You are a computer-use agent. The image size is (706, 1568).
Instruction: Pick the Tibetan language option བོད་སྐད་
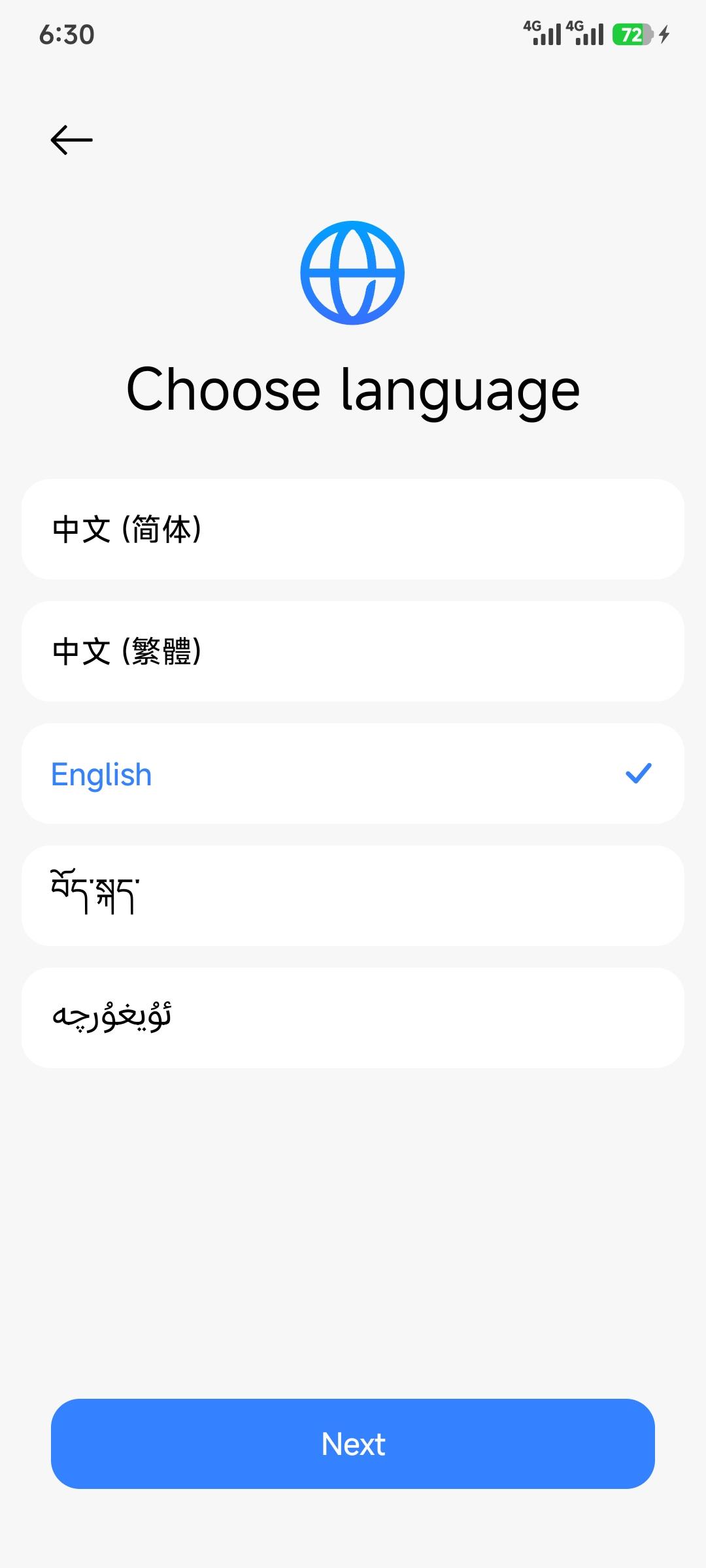pyautogui.click(x=353, y=896)
